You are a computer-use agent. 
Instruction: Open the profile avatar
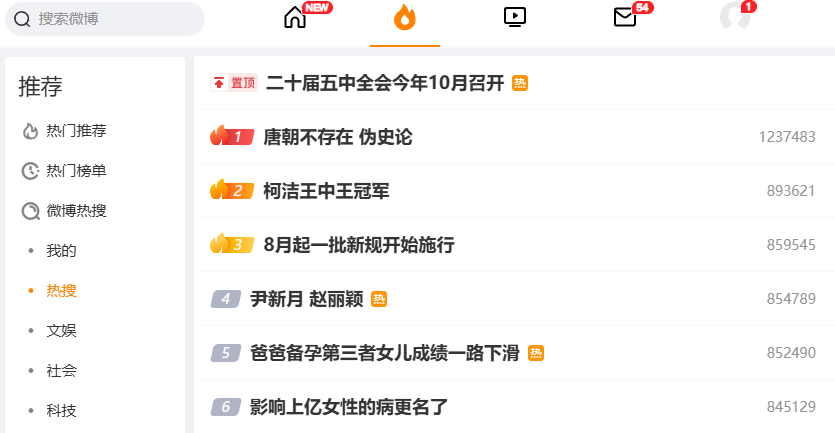tap(735, 18)
